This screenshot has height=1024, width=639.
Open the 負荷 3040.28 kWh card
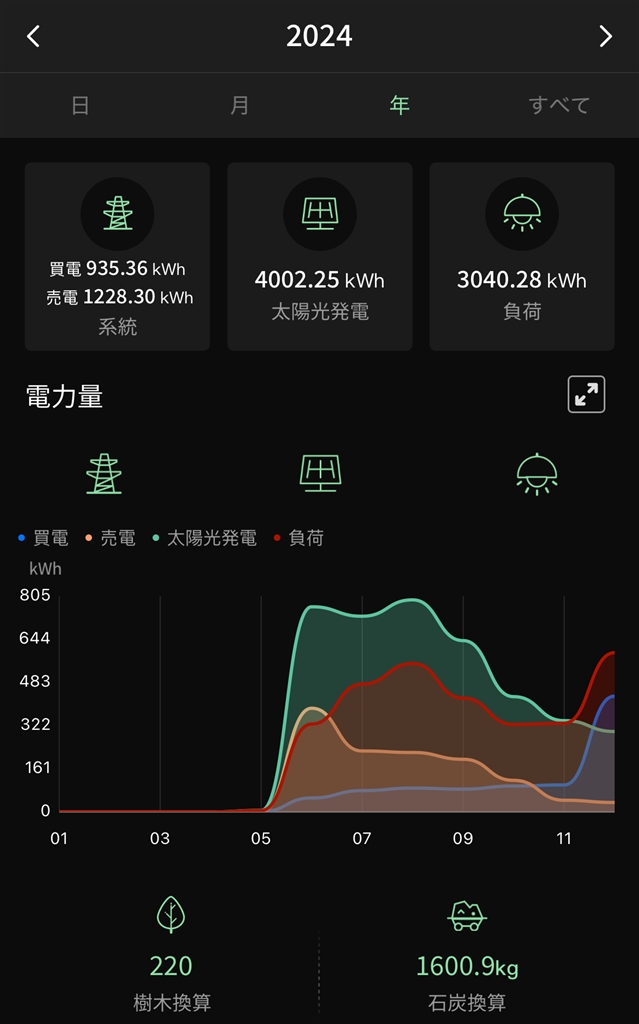pos(522,257)
